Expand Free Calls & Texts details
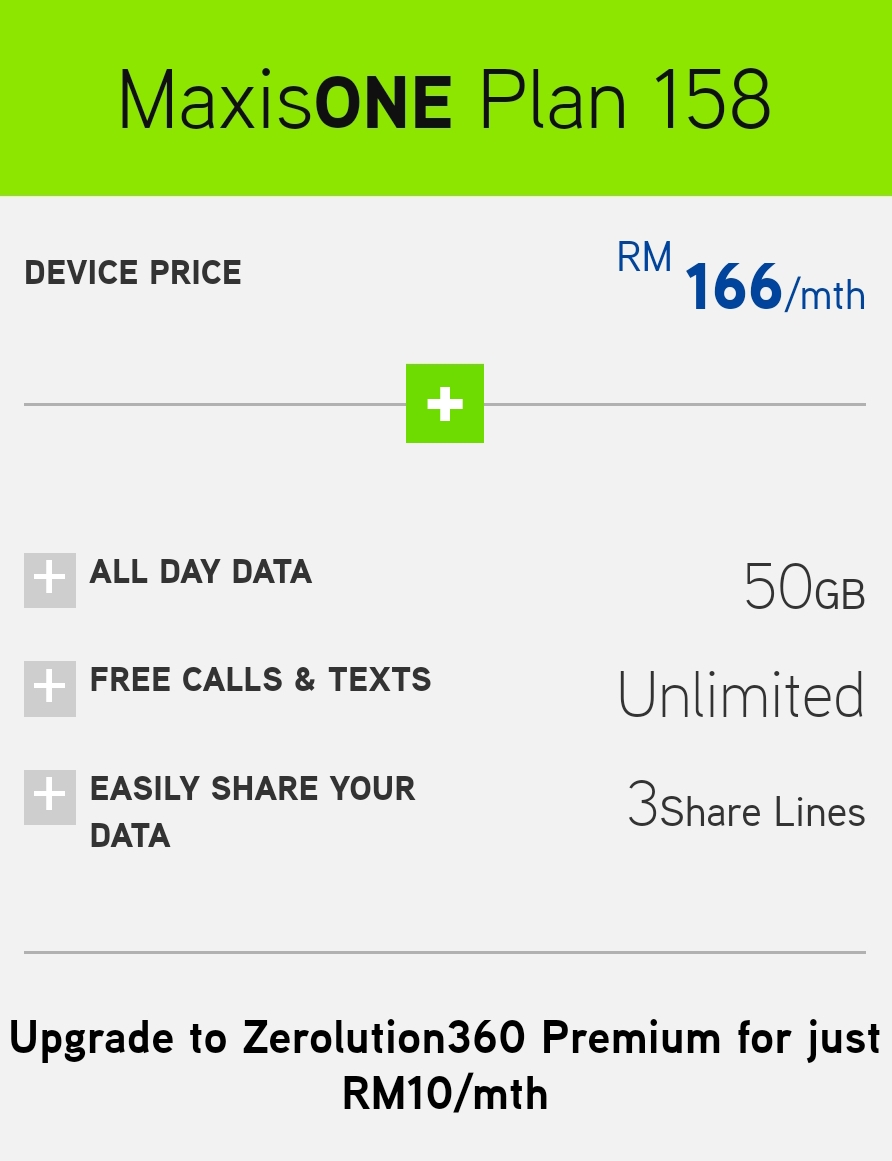The height and width of the screenshot is (1161, 892). tap(50, 689)
